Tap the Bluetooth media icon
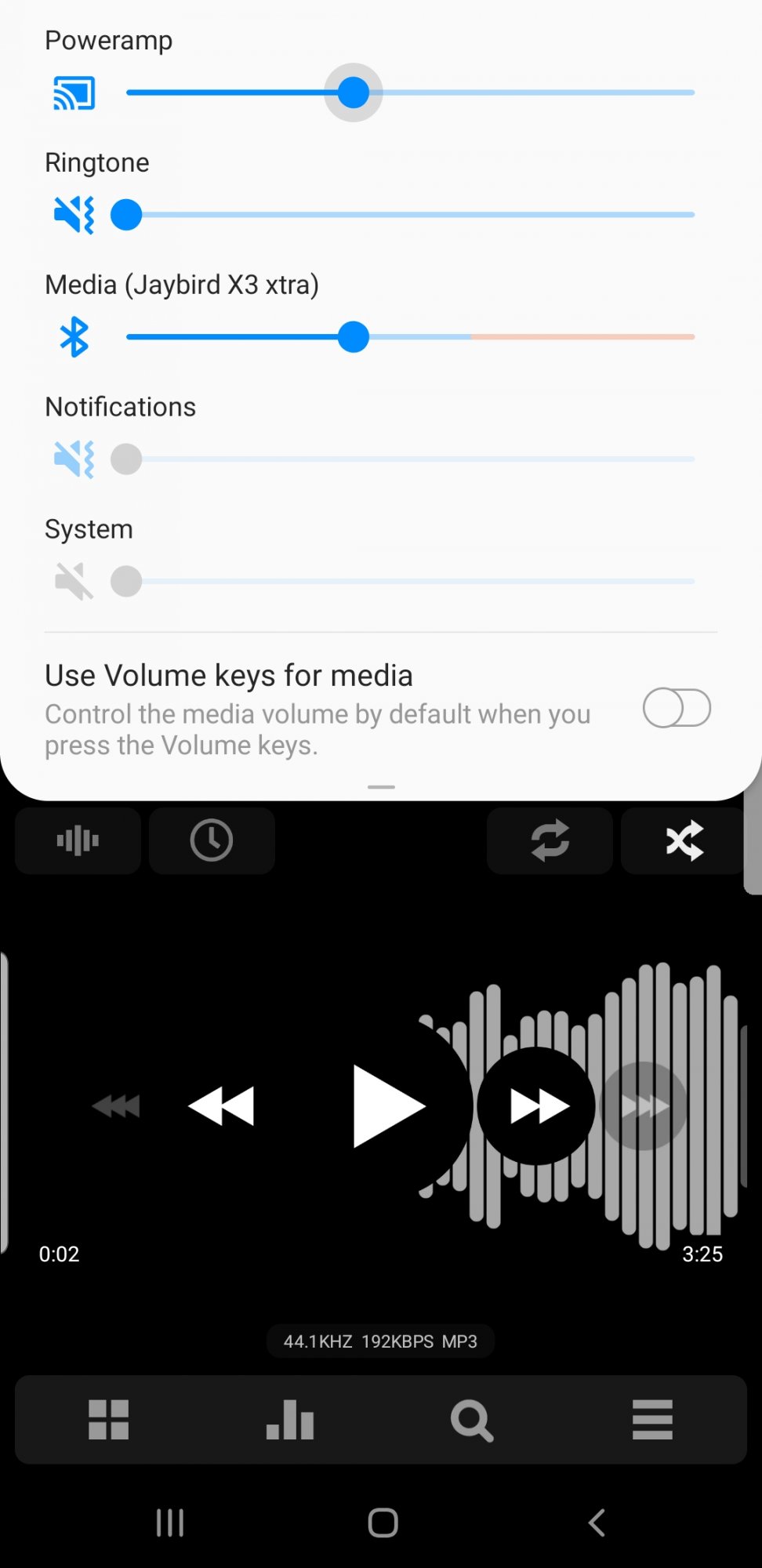 (74, 337)
